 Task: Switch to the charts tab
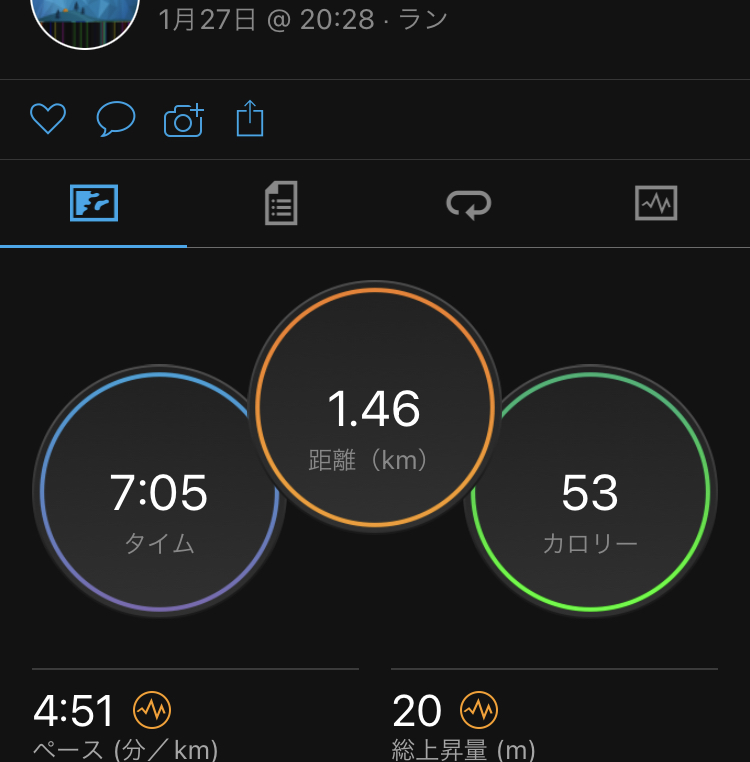click(656, 204)
